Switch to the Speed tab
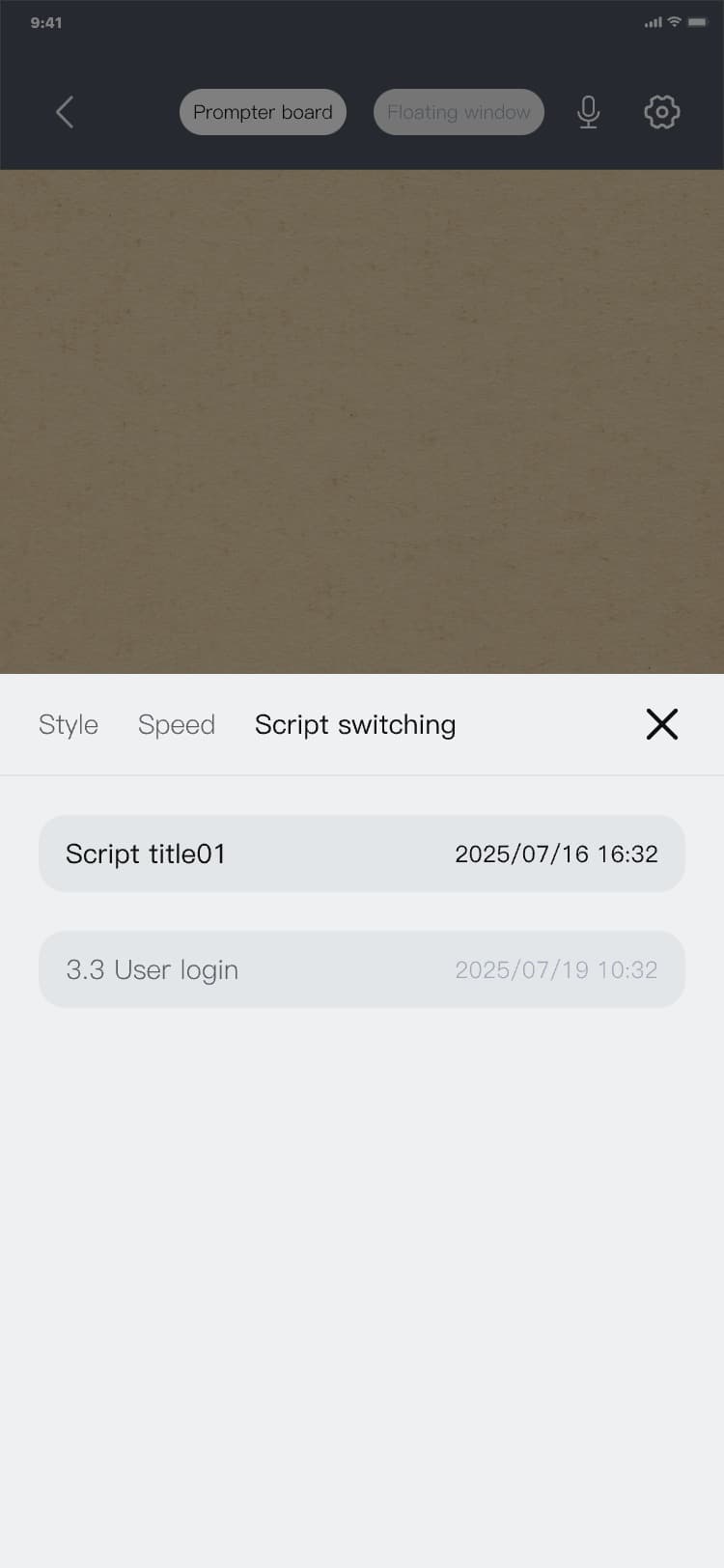 click(177, 724)
